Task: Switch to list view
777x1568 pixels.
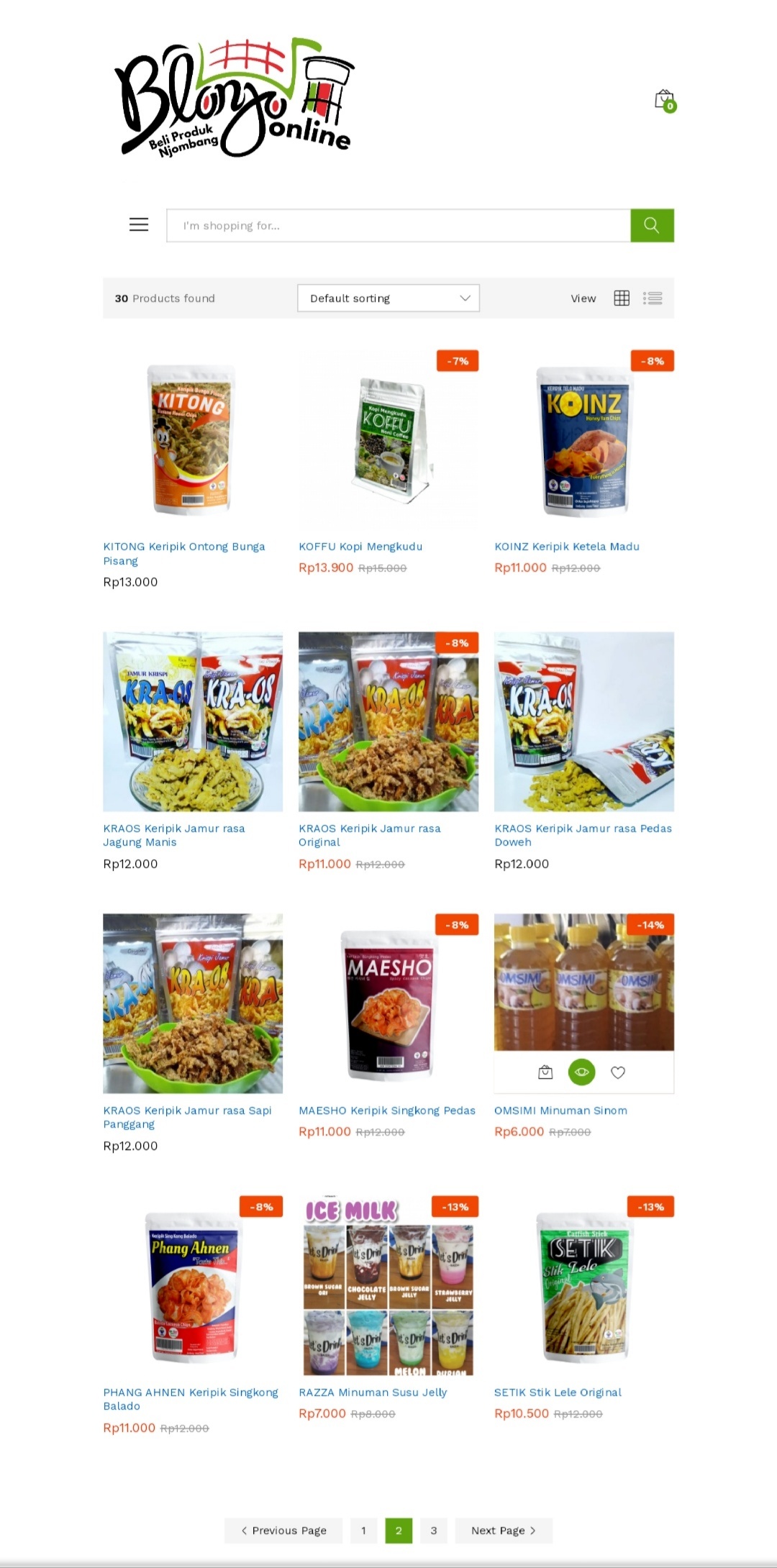Action: click(x=653, y=298)
